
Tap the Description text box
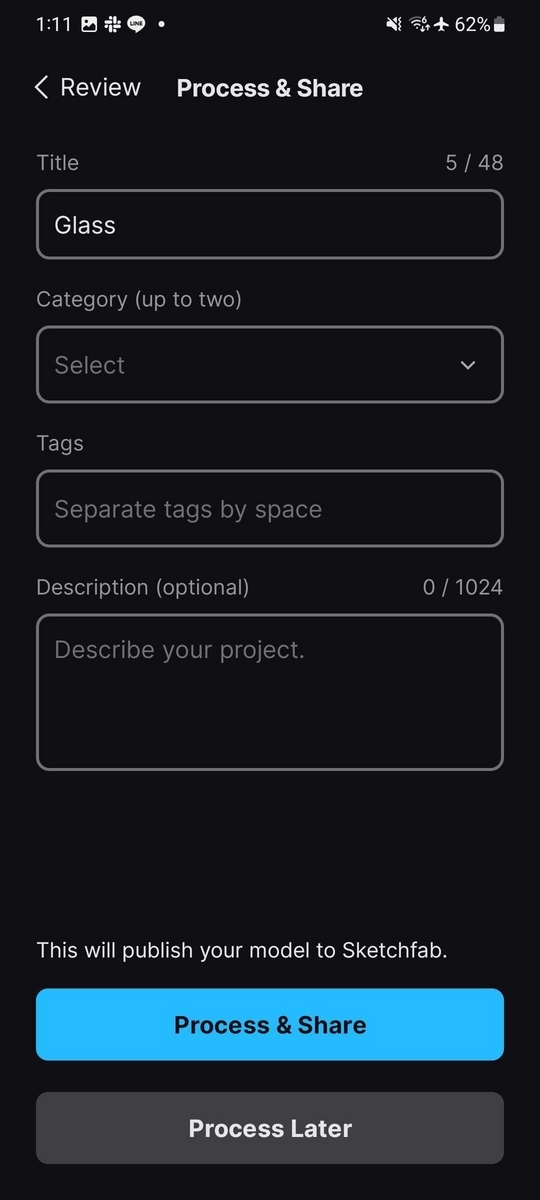[270, 692]
